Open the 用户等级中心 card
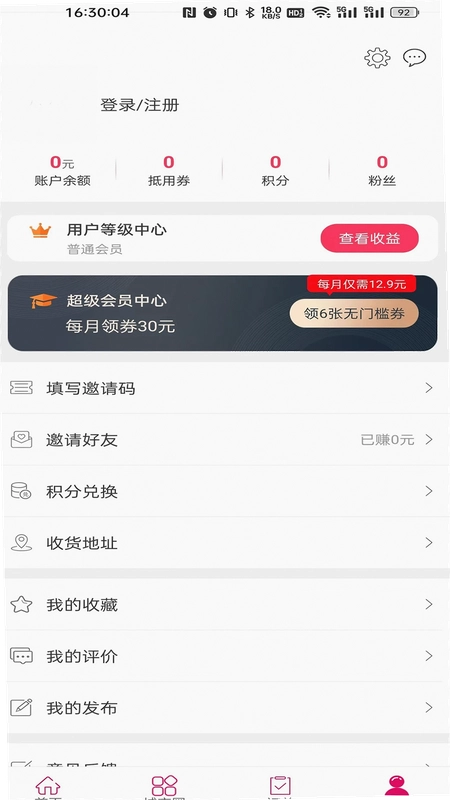Screen dimensions: 450x800 tap(222, 238)
